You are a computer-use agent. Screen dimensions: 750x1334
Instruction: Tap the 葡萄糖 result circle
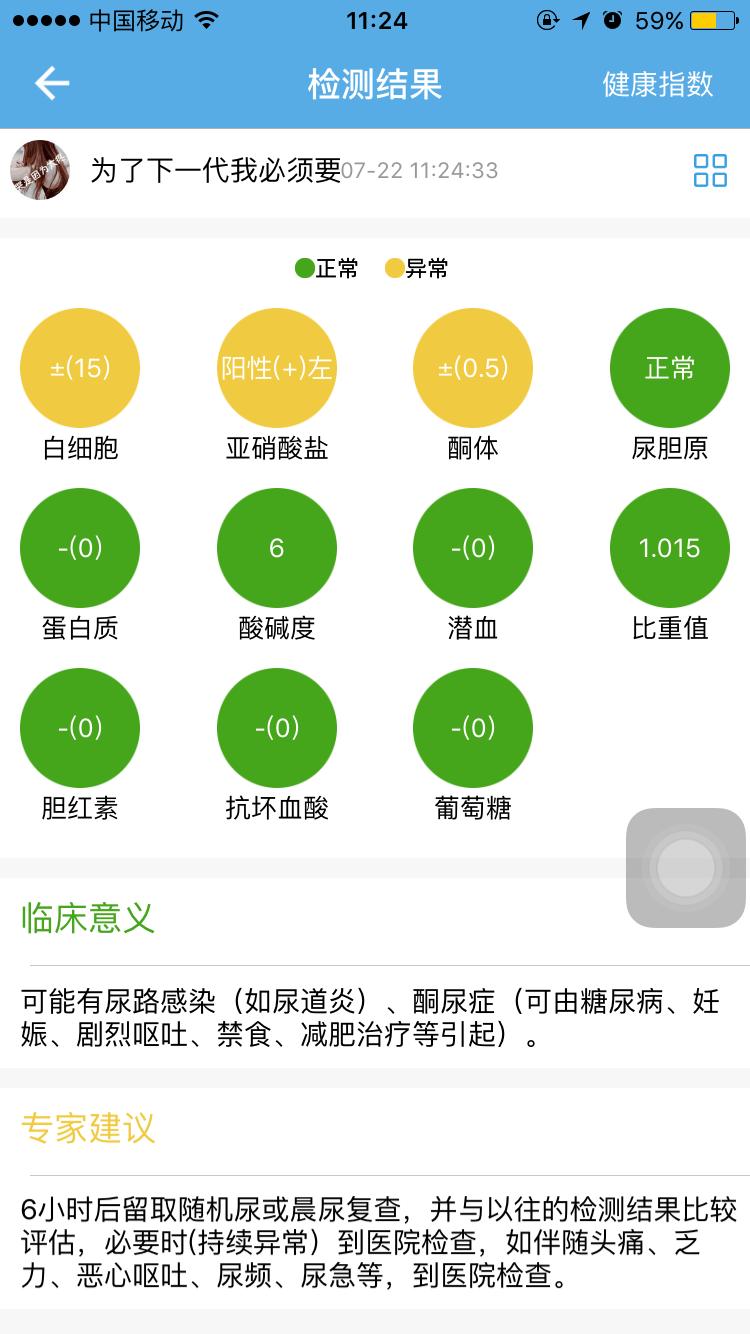472,727
